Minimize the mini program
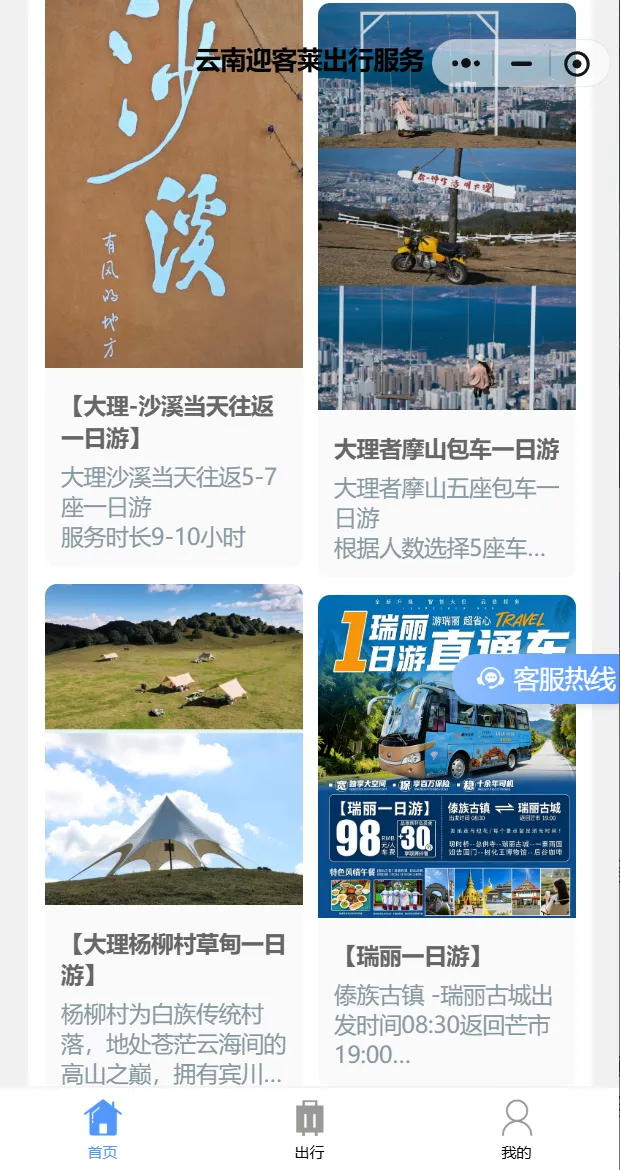Viewport: 620px width, 1170px height. tap(521, 64)
